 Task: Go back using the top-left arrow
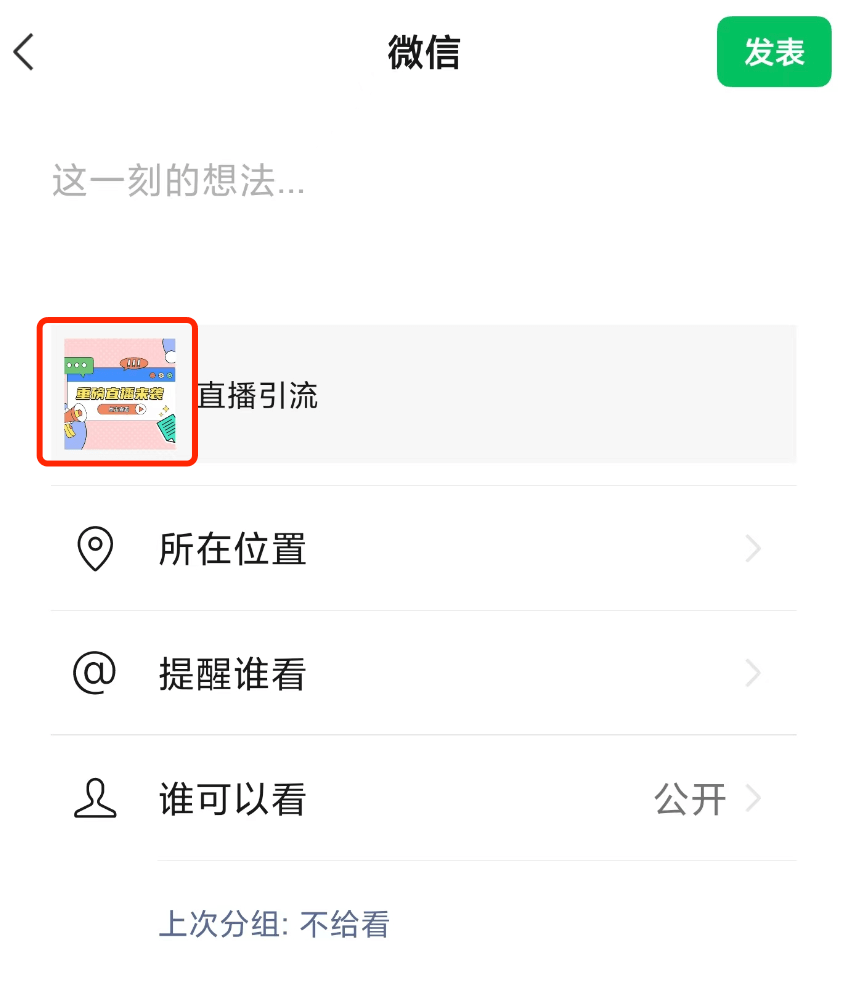point(25,52)
